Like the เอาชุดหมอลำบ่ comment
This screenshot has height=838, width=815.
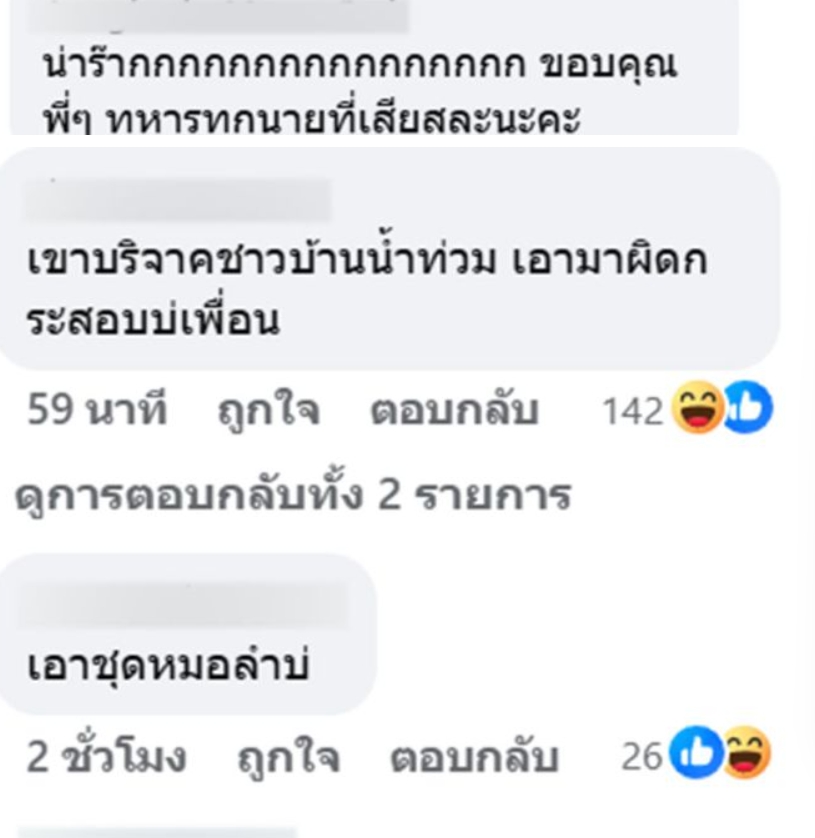coord(288,758)
